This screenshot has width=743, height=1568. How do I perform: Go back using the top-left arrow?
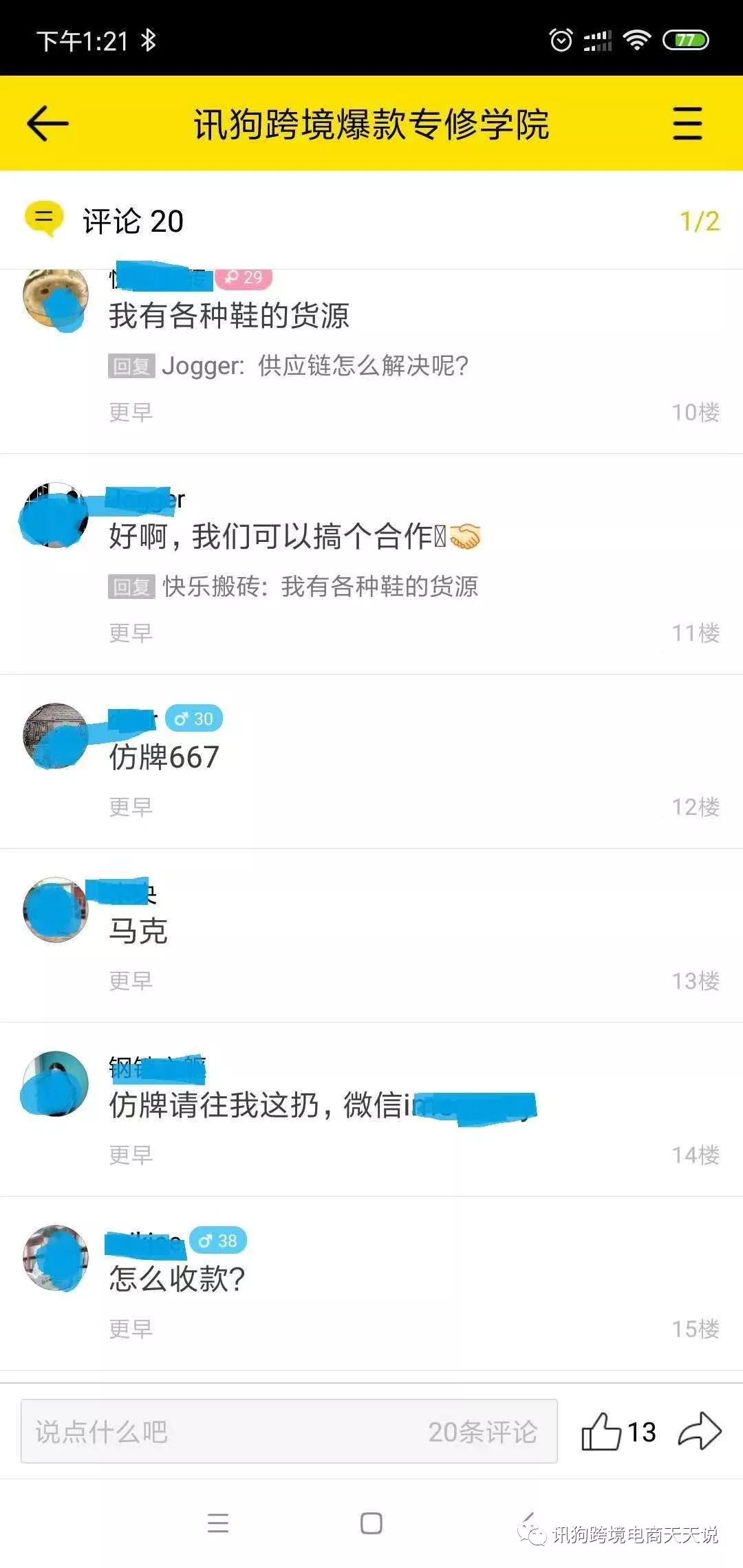click(x=47, y=124)
